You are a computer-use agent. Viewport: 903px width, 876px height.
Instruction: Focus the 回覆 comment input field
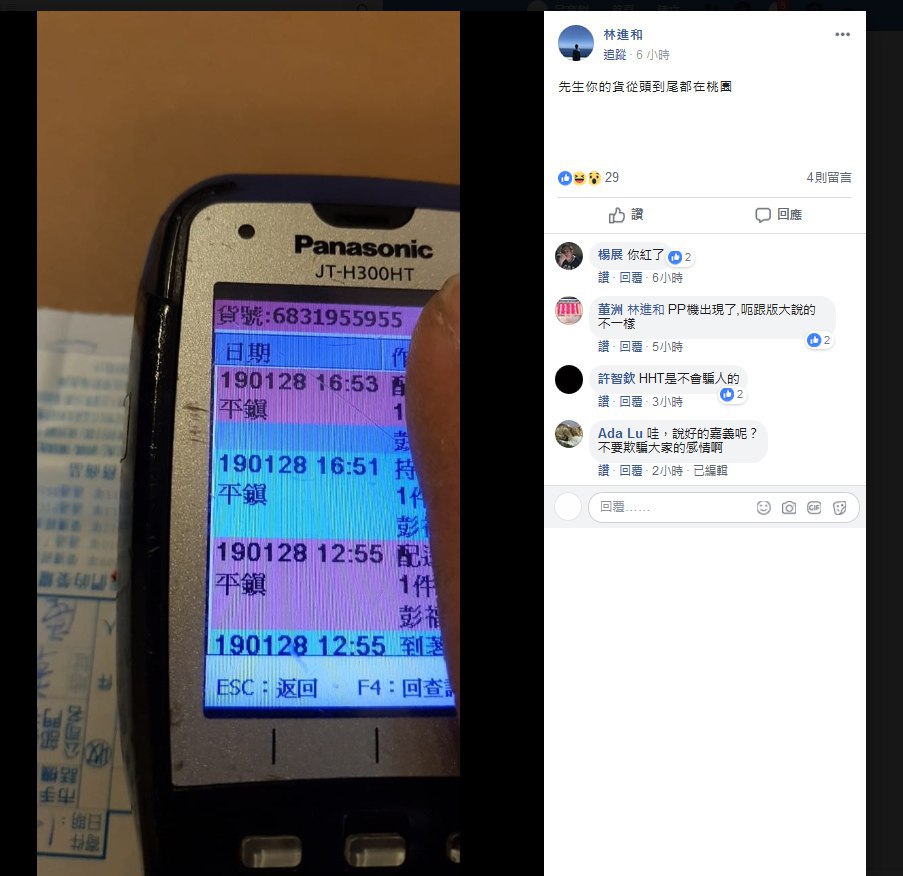pos(670,507)
